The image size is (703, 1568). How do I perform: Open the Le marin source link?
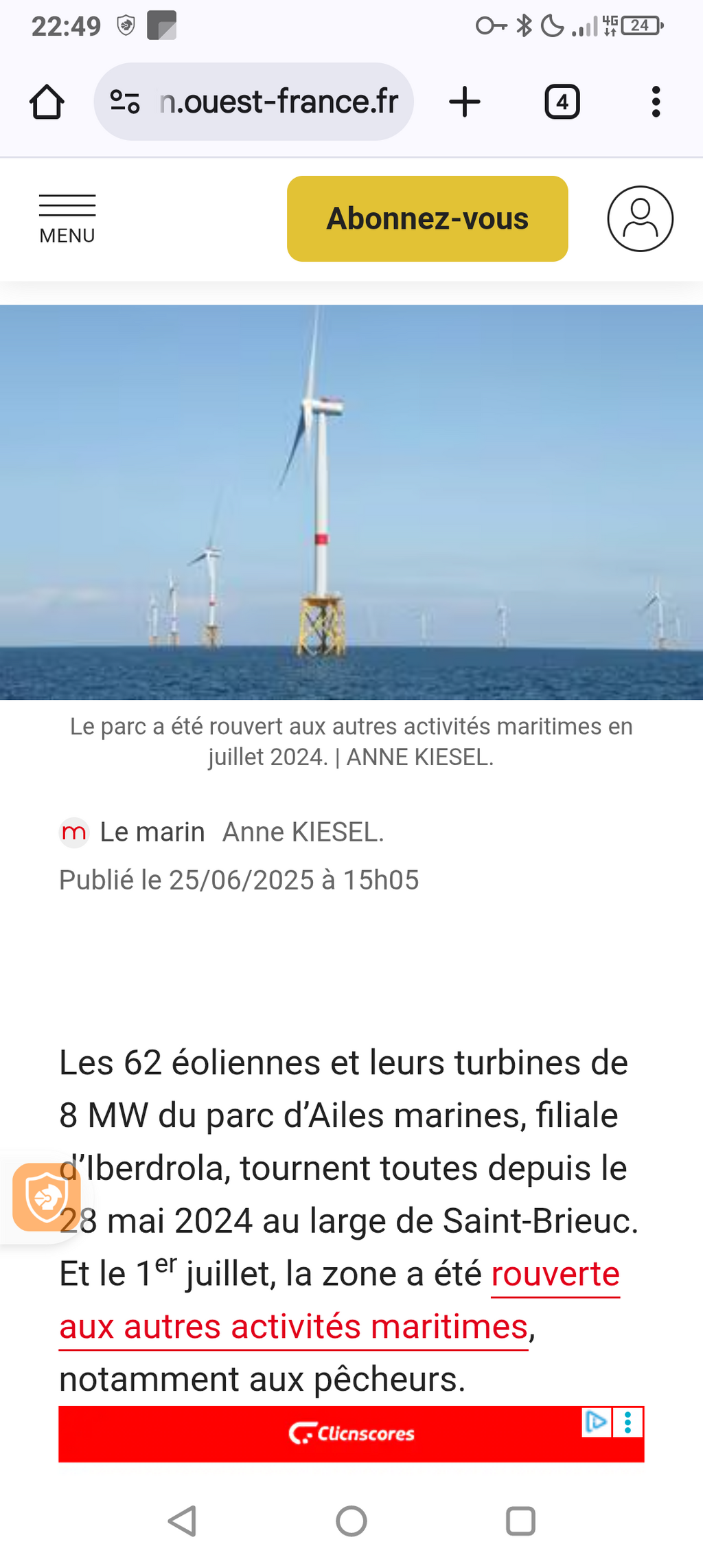coord(132,832)
